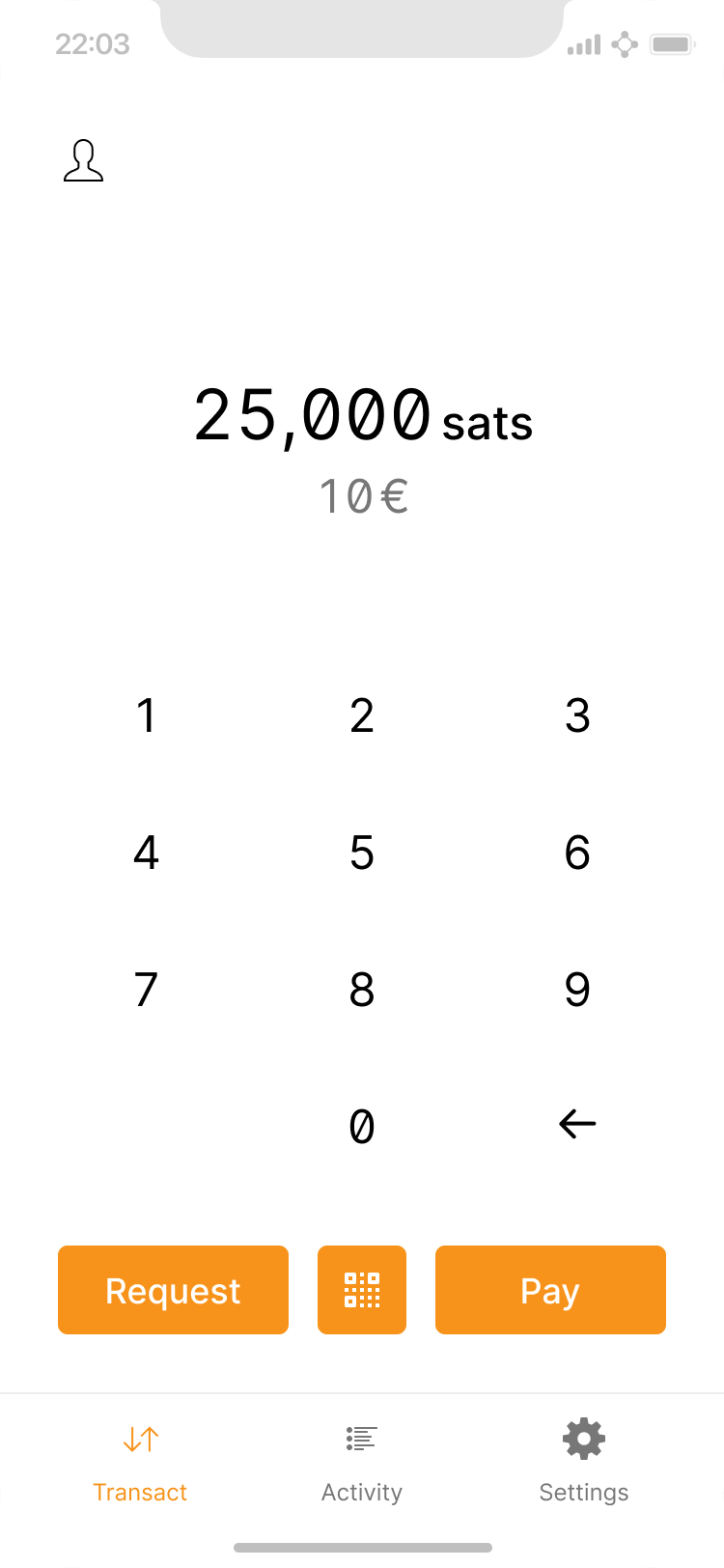This screenshot has width=724, height=1568.
Task: Enter digit 3 on the keypad
Action: coord(577,715)
